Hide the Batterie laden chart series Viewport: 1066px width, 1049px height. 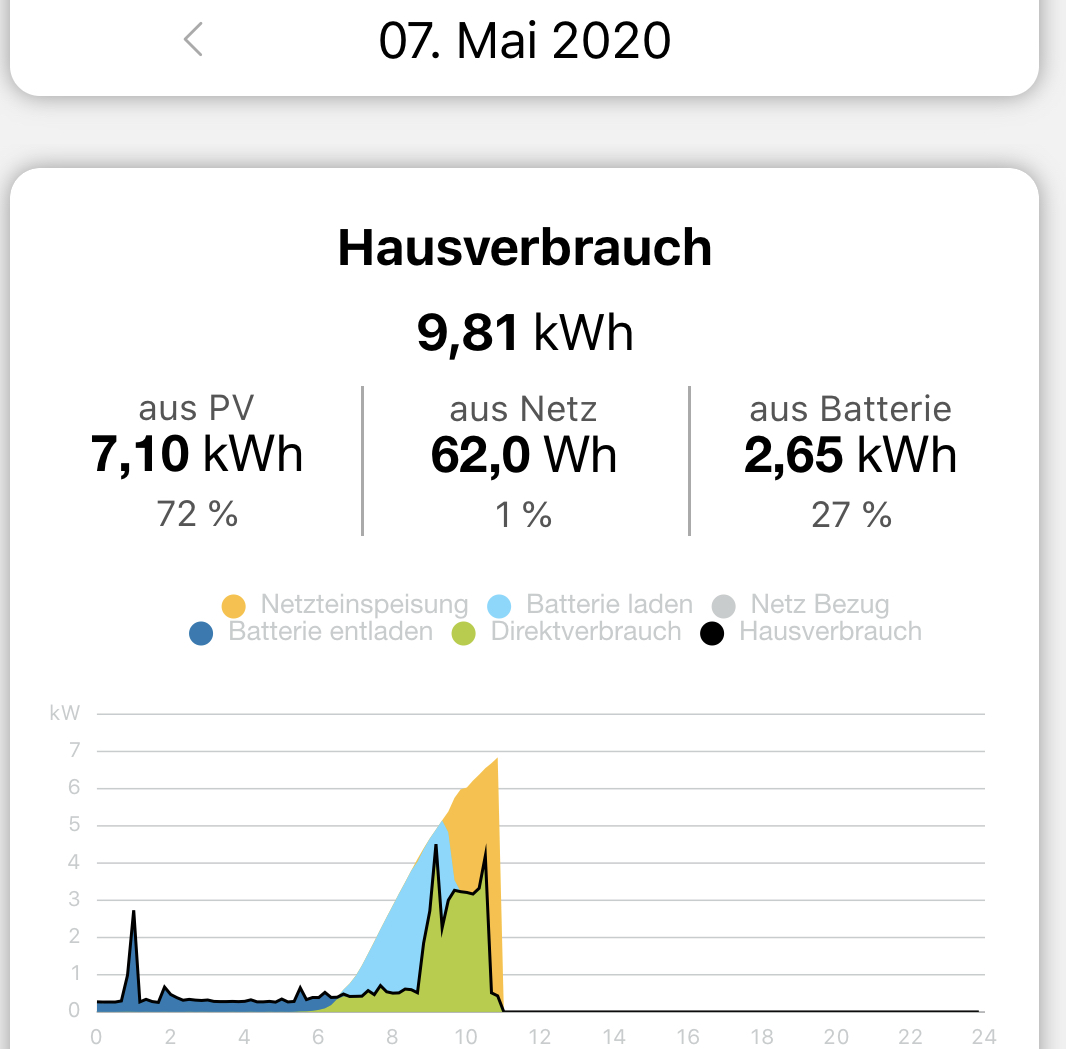click(x=591, y=605)
